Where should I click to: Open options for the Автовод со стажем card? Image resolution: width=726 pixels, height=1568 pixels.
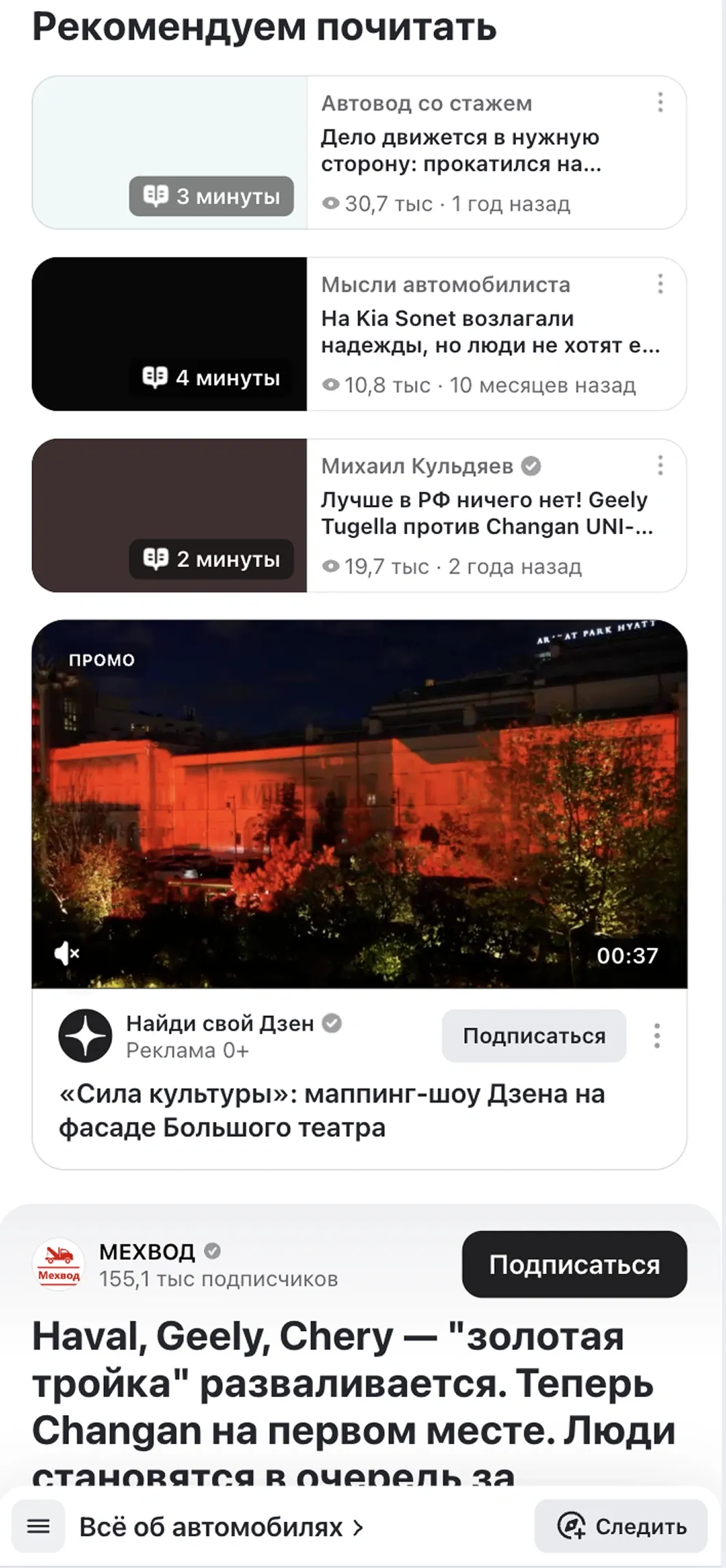pos(660,102)
